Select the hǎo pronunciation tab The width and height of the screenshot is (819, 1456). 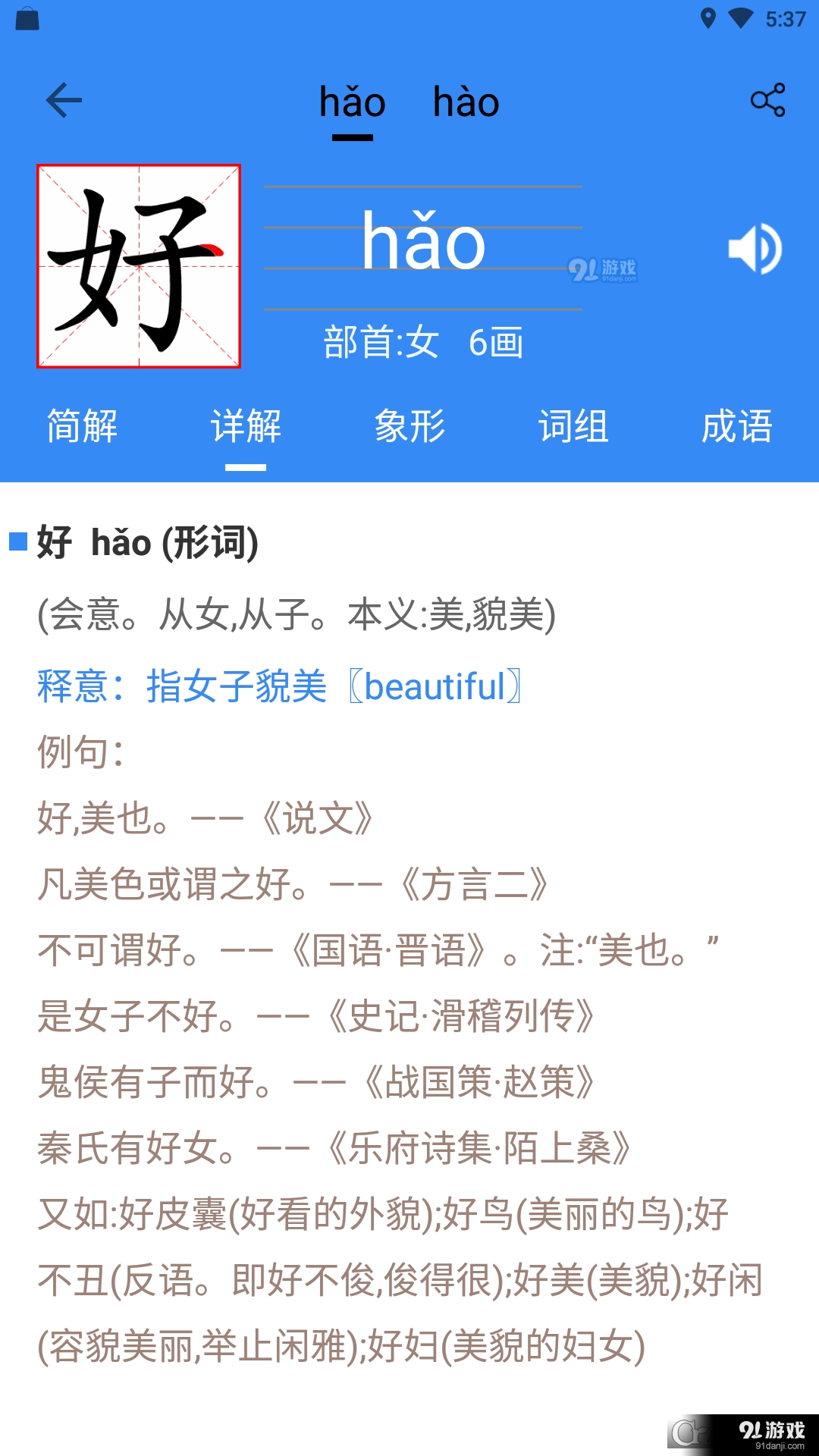click(353, 102)
